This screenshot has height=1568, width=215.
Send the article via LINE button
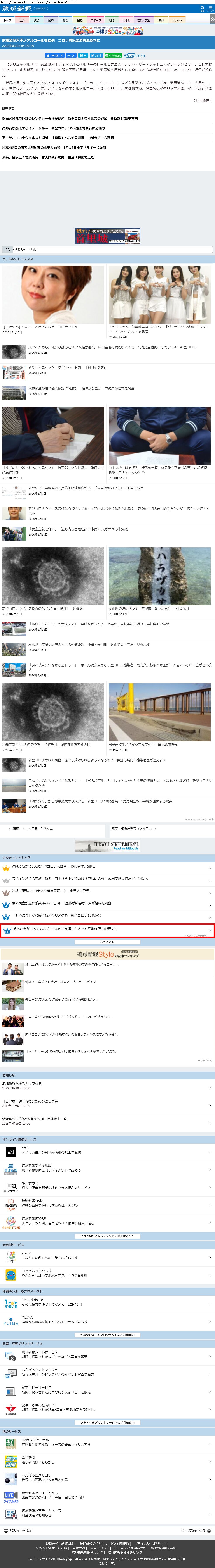click(114, 55)
